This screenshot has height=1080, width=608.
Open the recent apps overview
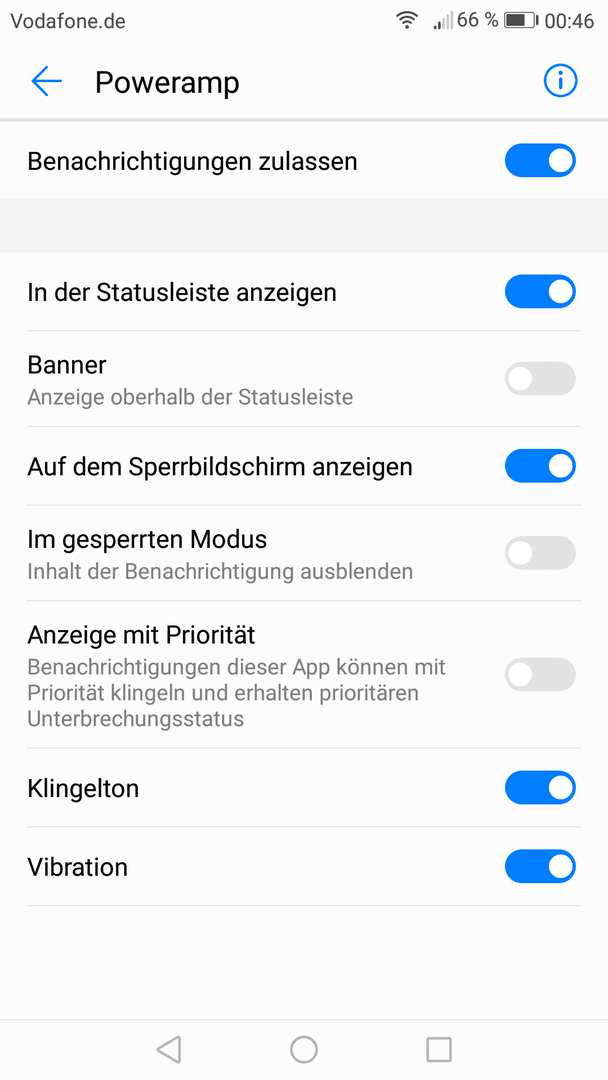click(x=439, y=1050)
